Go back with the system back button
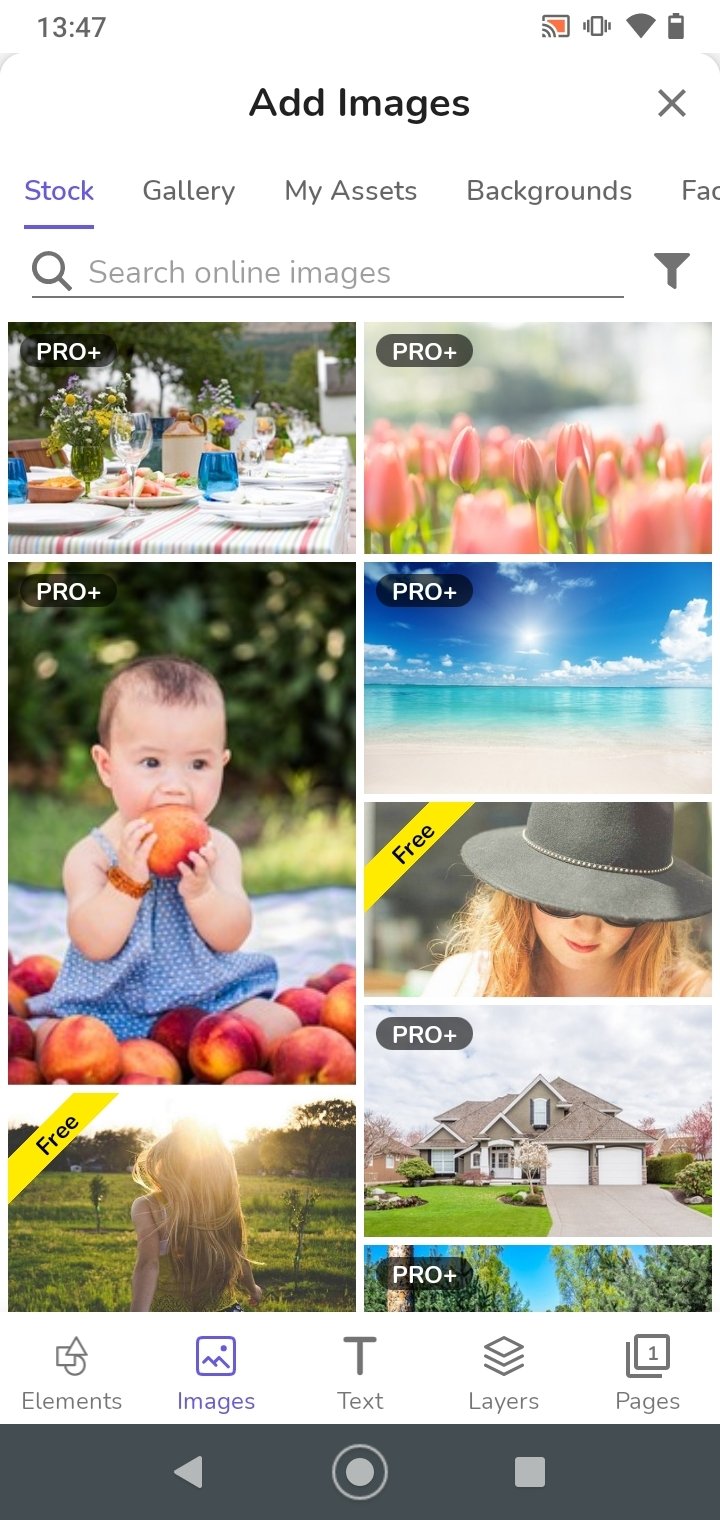720x1520 pixels. 188,1471
